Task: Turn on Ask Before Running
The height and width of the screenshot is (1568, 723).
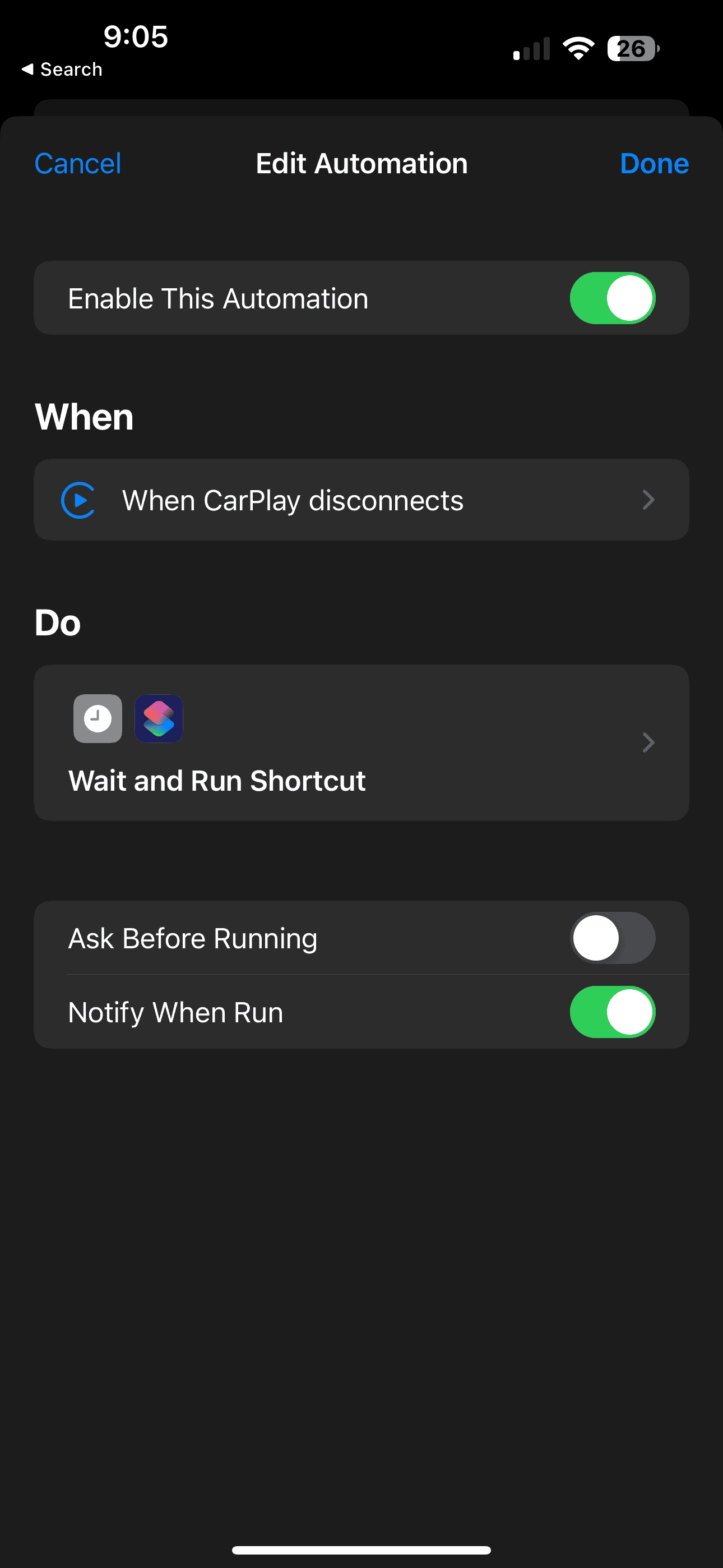Action: tap(611, 938)
